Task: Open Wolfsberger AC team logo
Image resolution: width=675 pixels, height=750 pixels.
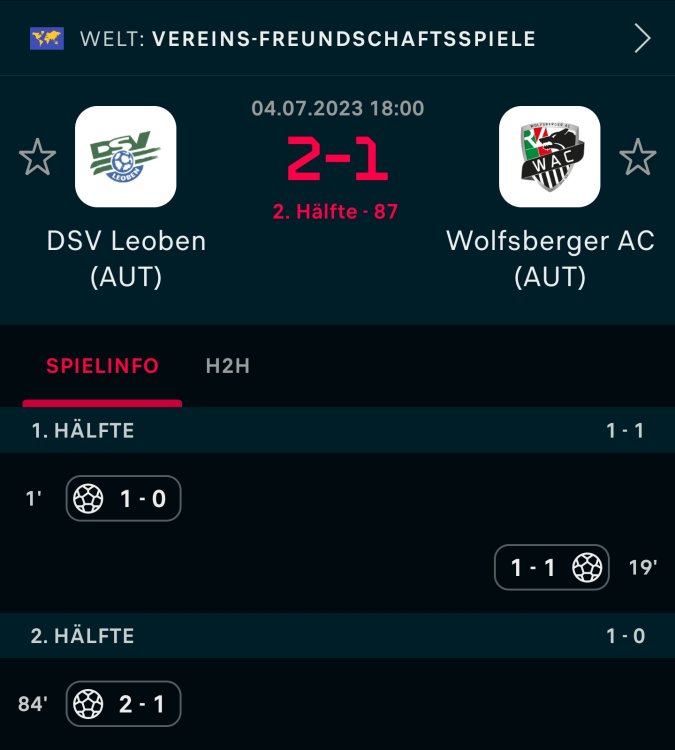Action: tap(549, 157)
